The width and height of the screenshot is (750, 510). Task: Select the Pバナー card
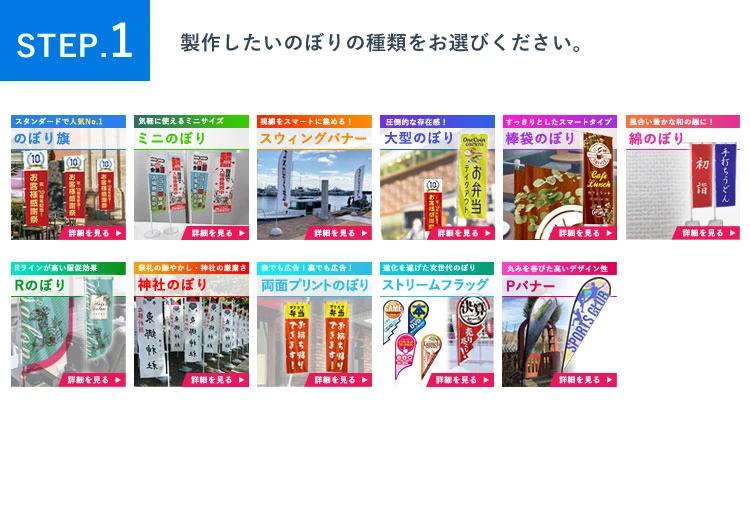(560, 325)
